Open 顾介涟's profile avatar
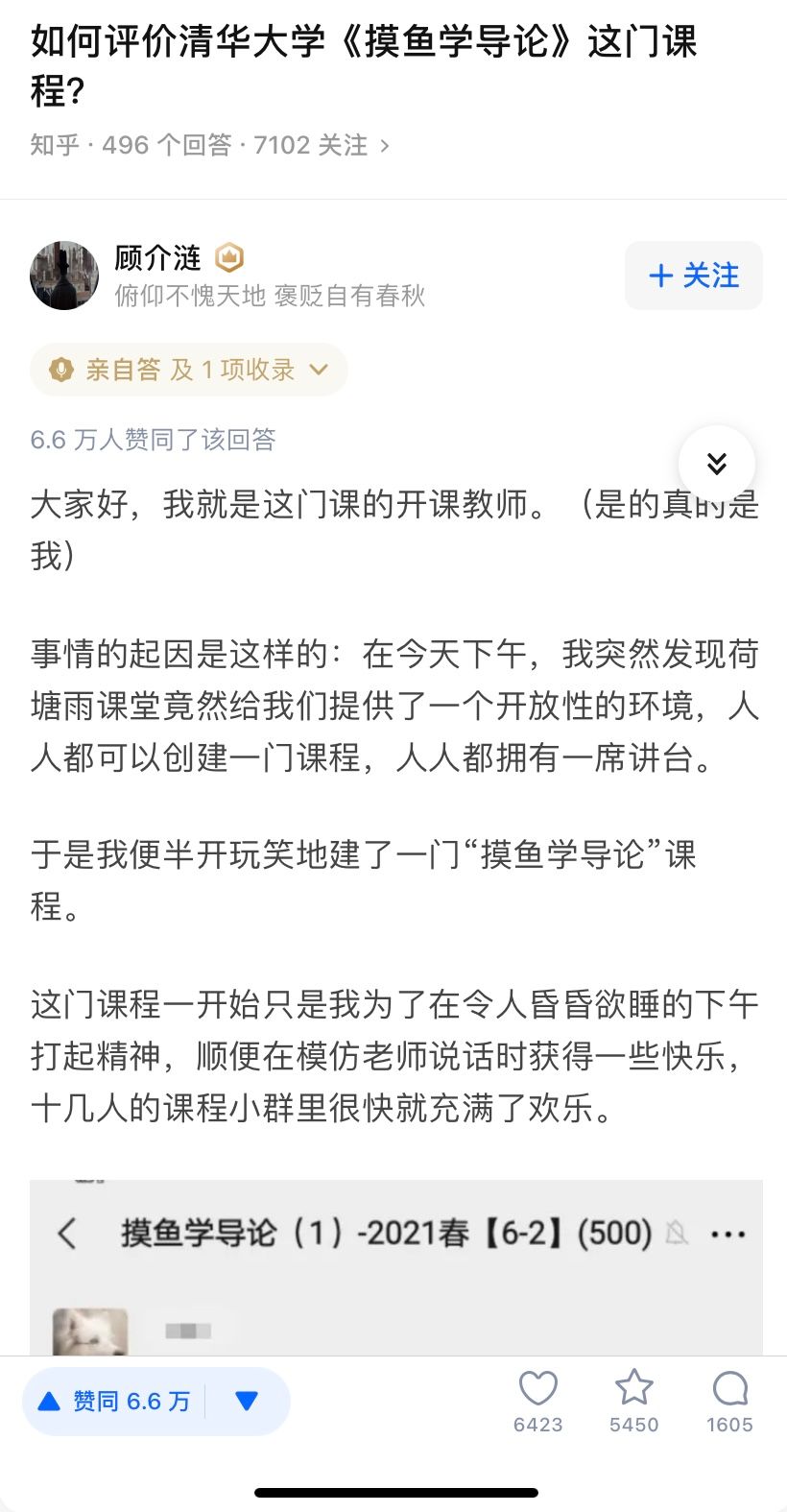This screenshot has height=1512, width=787. coord(64,276)
